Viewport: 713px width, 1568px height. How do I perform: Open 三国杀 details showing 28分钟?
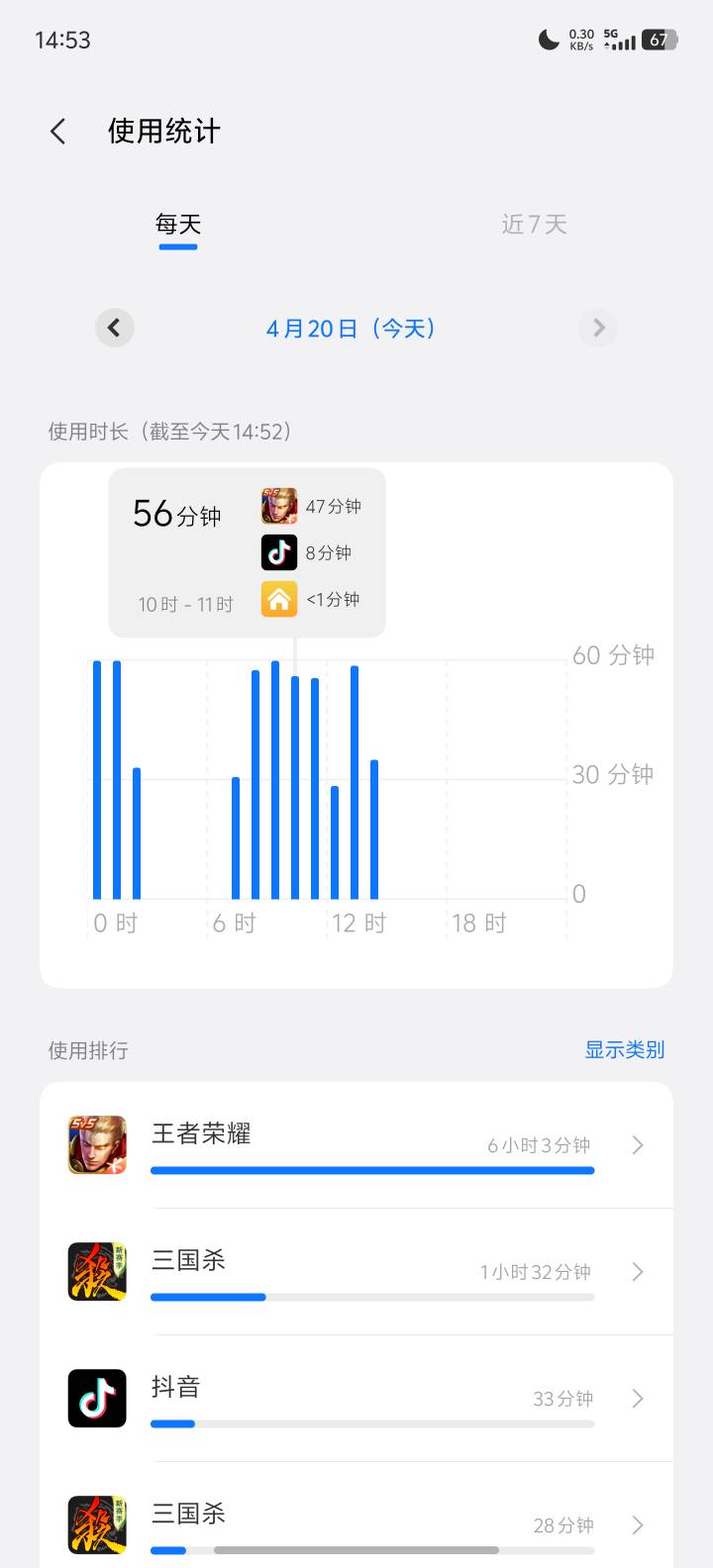point(356,1524)
